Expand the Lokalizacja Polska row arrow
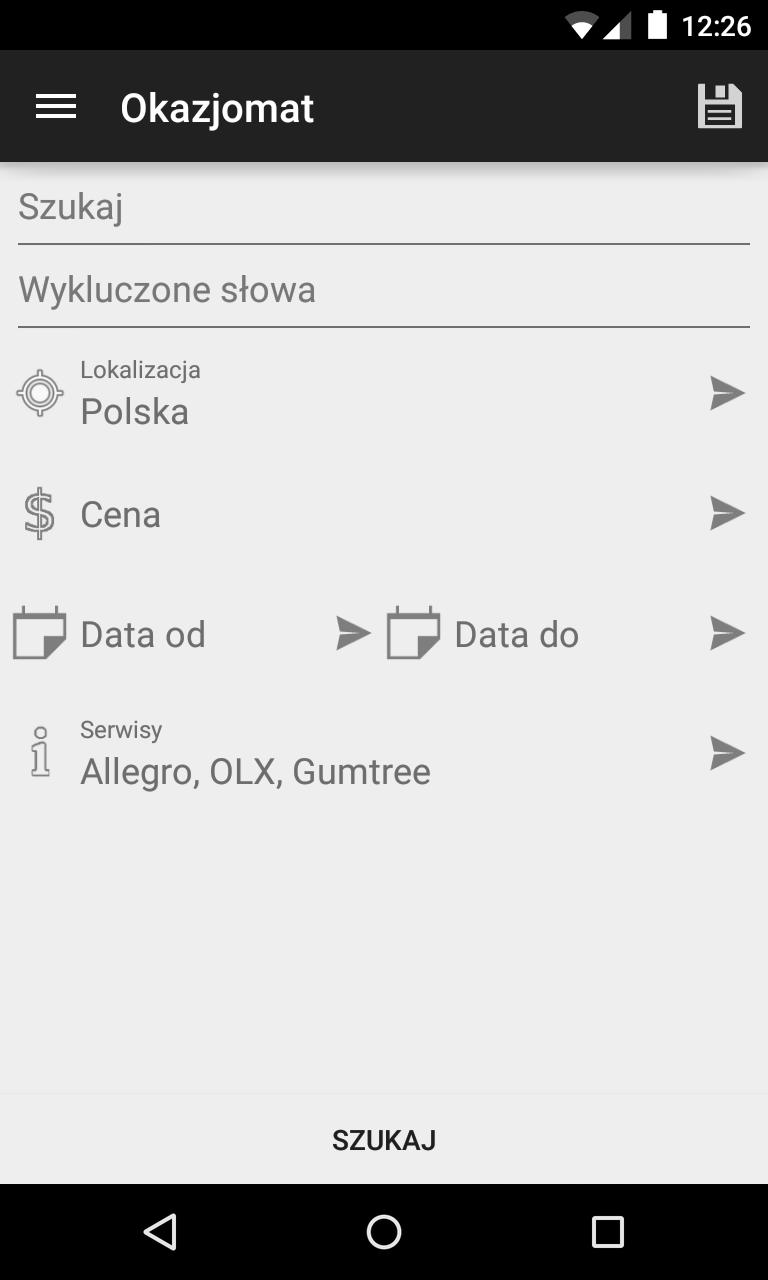Screen dimensions: 768x1280 click(727, 393)
